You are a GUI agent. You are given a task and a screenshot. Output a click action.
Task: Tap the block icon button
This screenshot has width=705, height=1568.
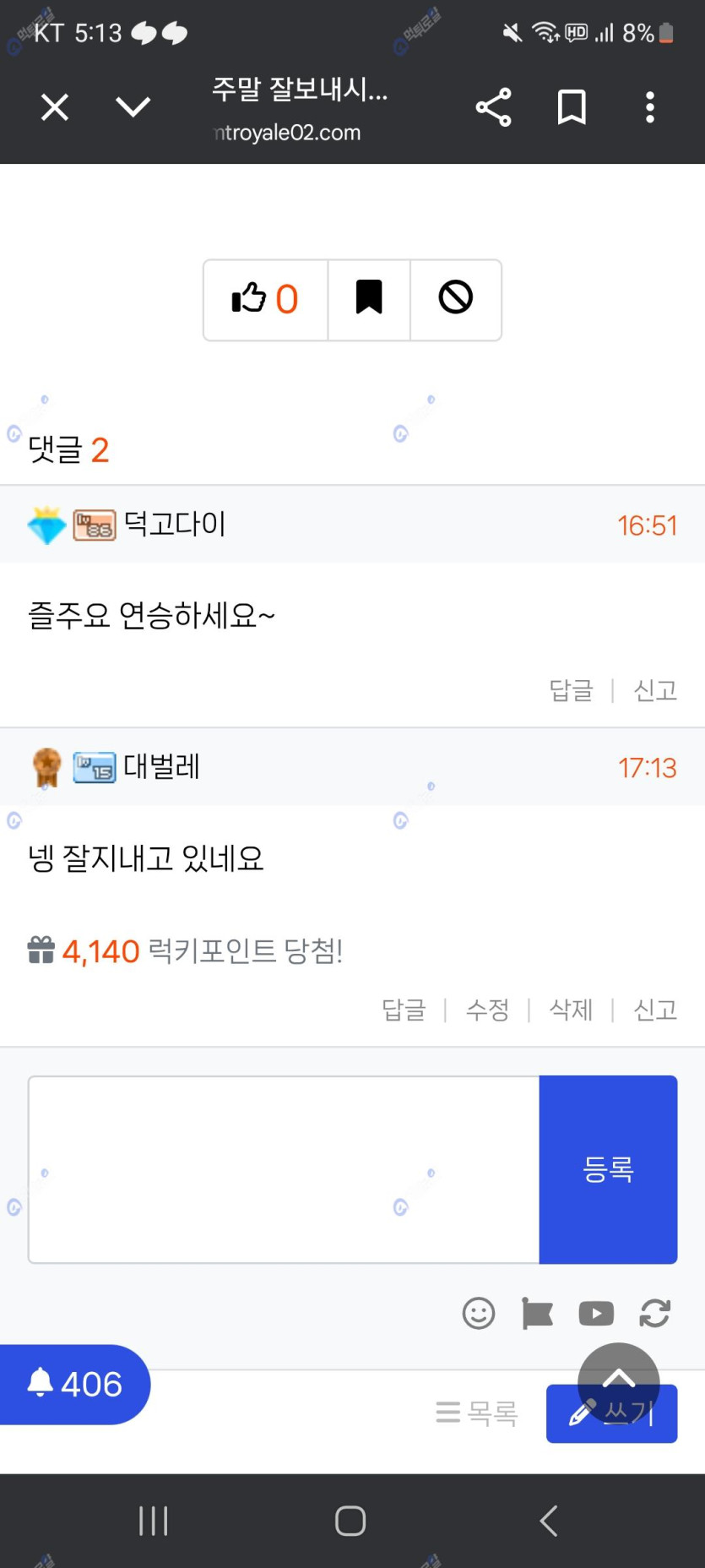456,299
